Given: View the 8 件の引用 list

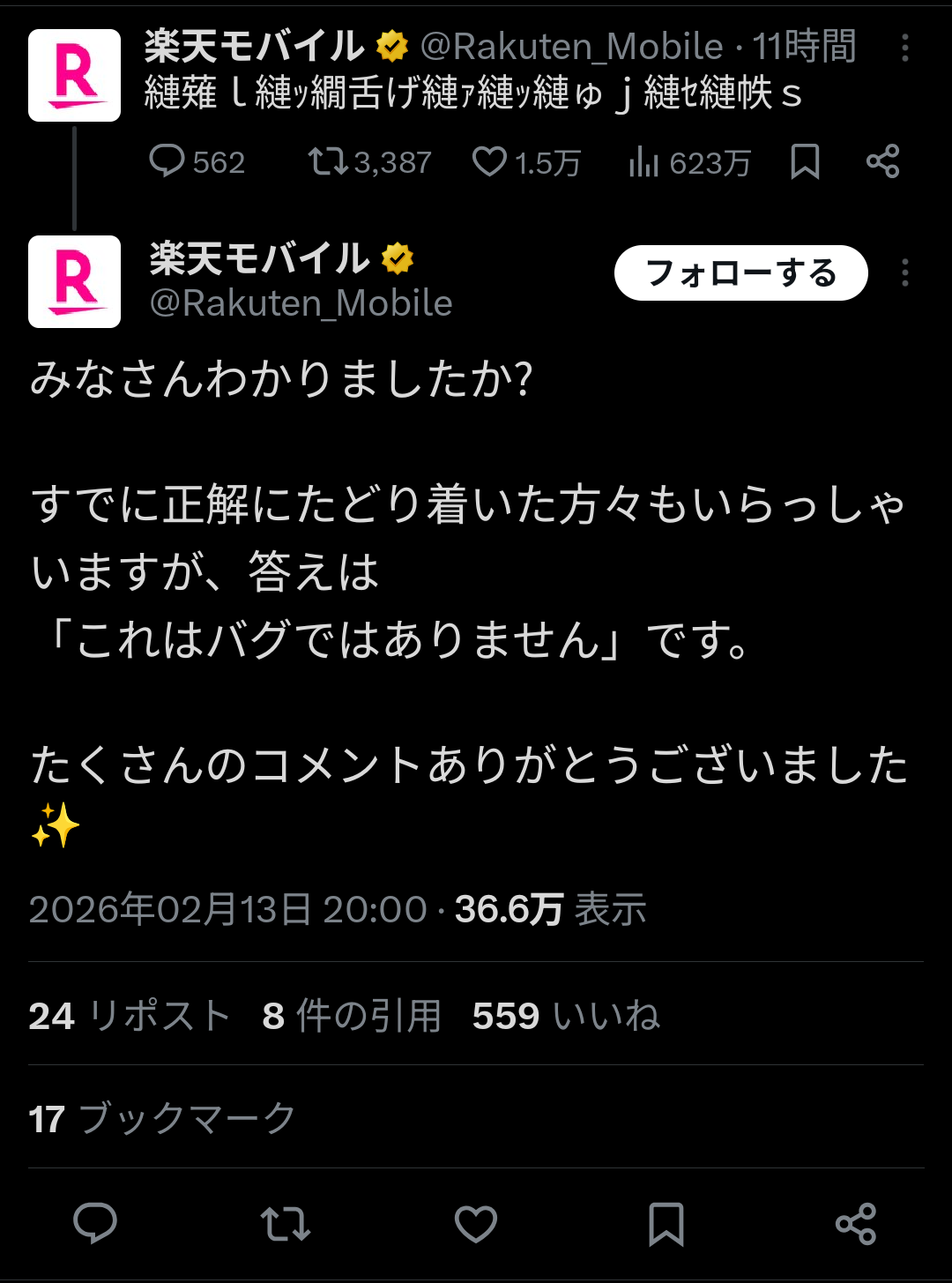Looking at the screenshot, I should pyautogui.click(x=351, y=1016).
